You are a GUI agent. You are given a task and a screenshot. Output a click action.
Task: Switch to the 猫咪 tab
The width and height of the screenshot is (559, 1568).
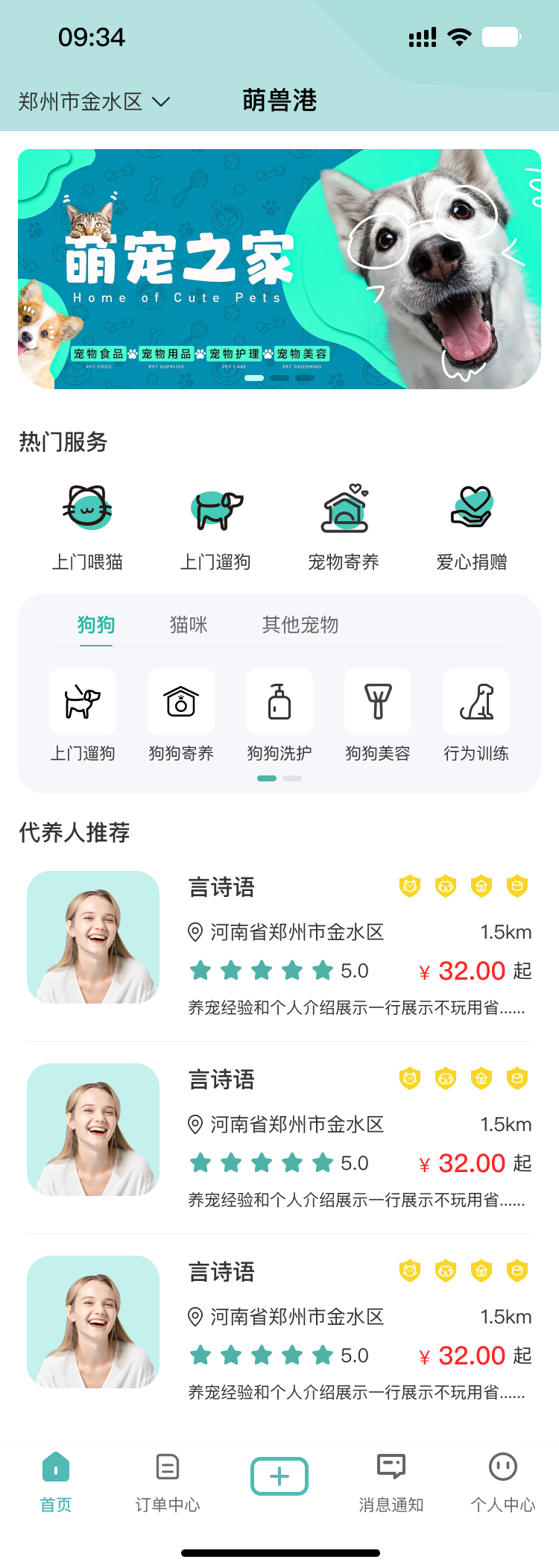(x=189, y=625)
